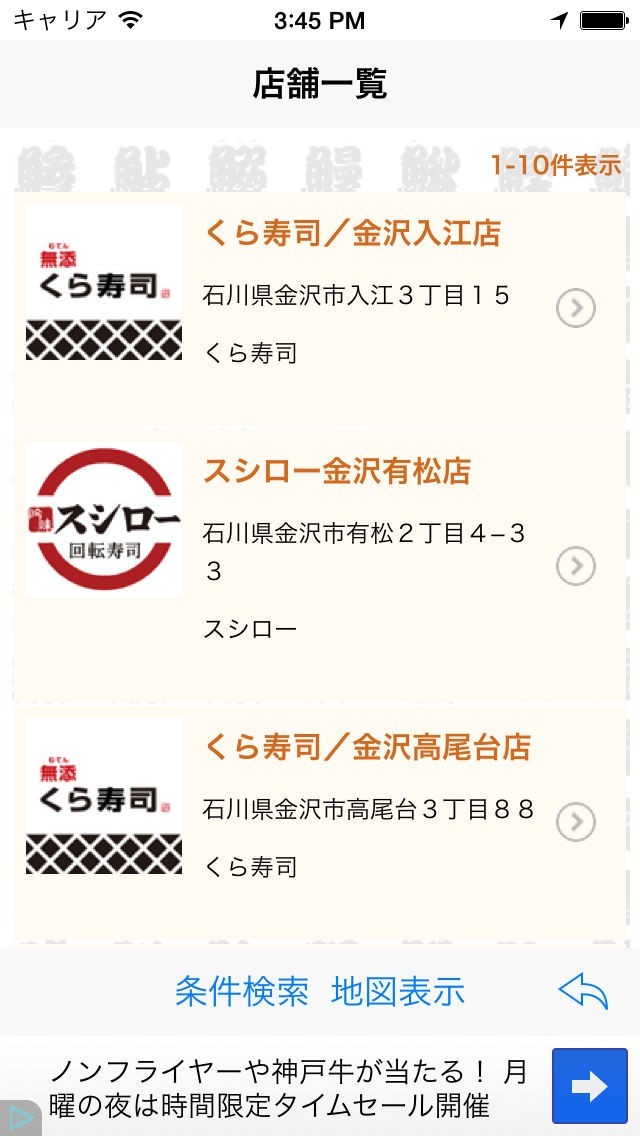Tap 条件検索 to filter stores
Image resolution: width=640 pixels, height=1136 pixels.
point(242,991)
